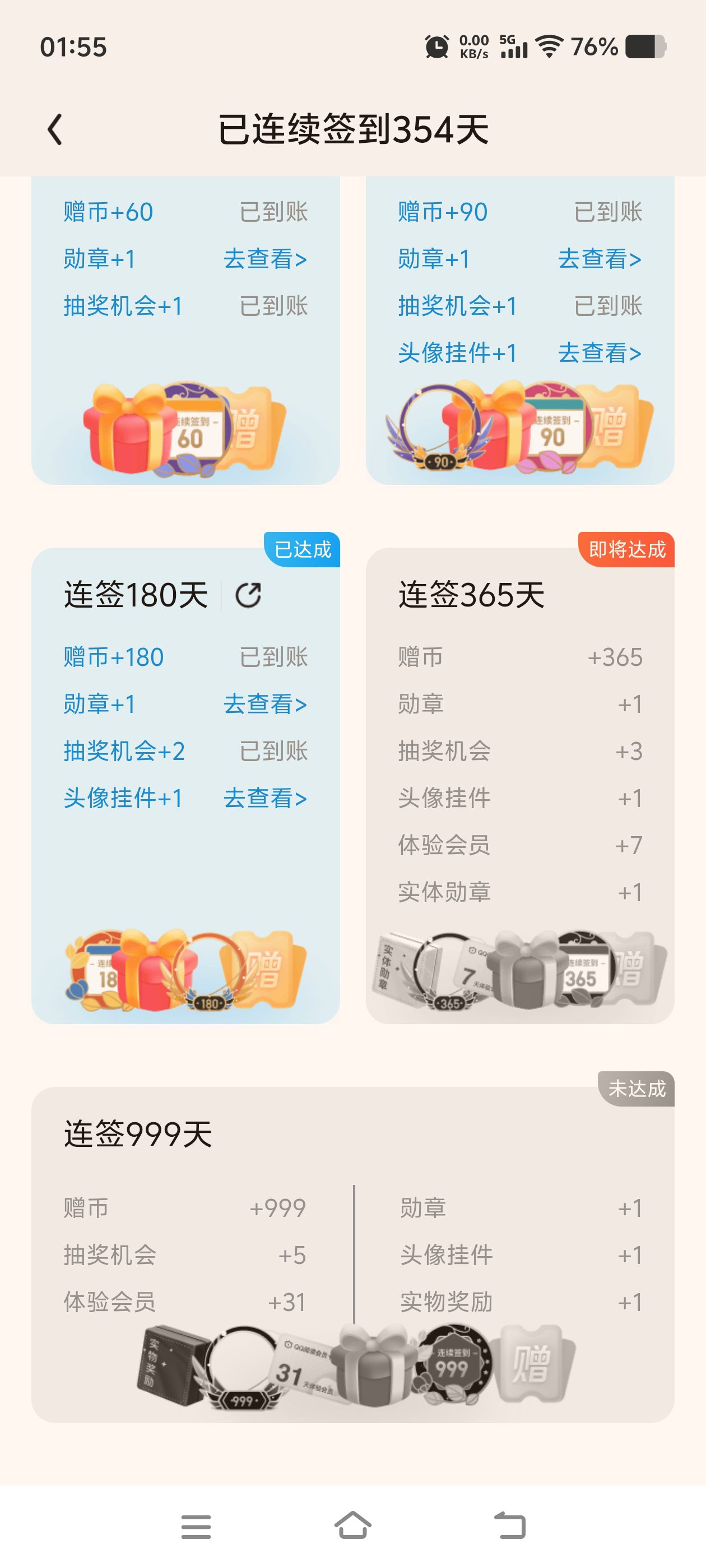View the 90-day avatar pendant via 去查看
The height and width of the screenshot is (1568, 706).
[600, 353]
